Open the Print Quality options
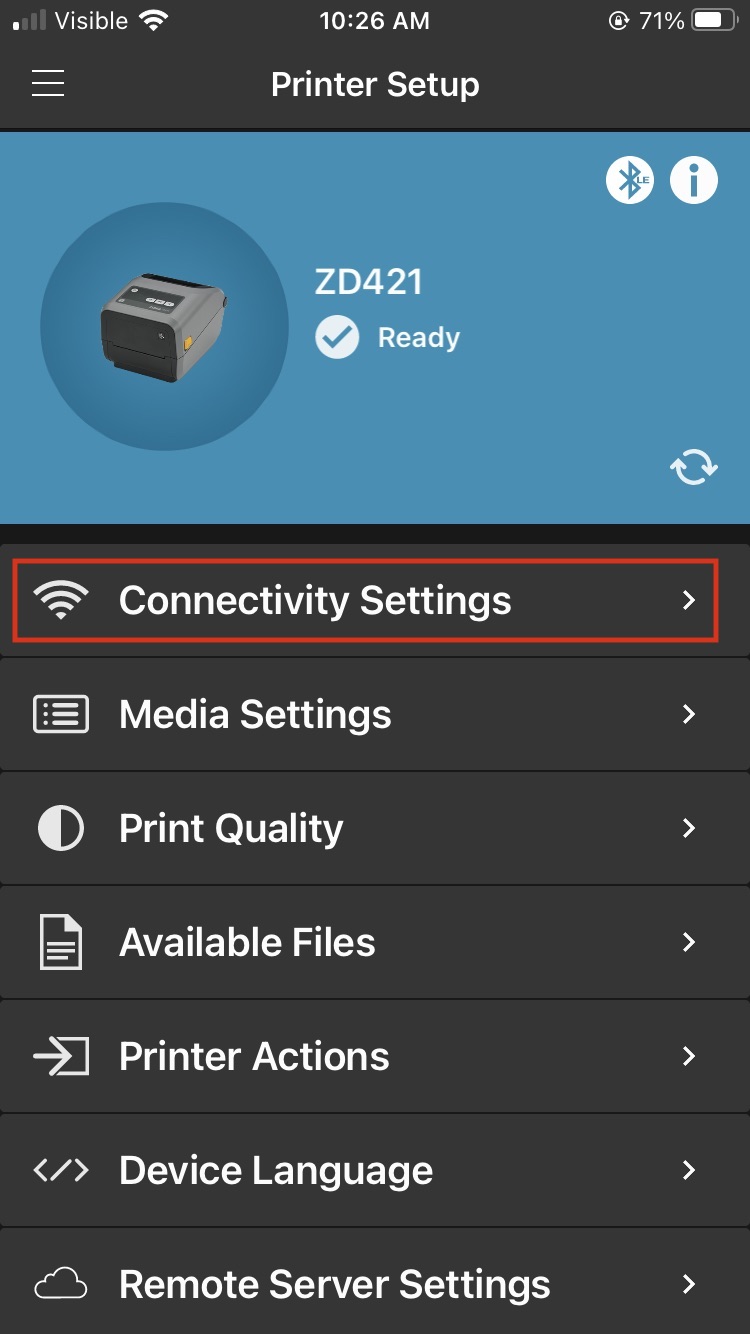 point(365,828)
